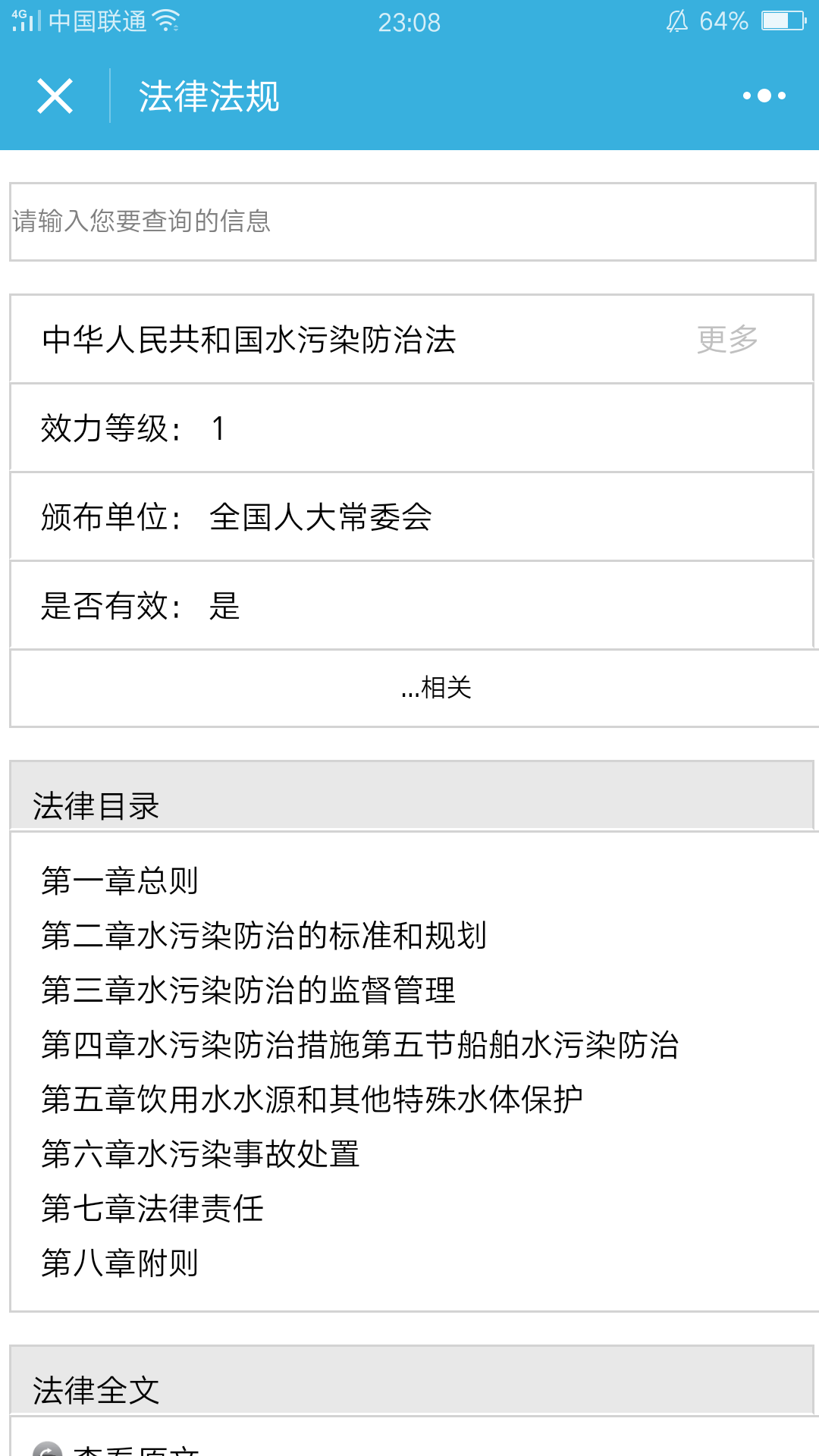Image resolution: width=819 pixels, height=1456 pixels.
Task: Open the three-dot overflow menu
Action: point(764,96)
